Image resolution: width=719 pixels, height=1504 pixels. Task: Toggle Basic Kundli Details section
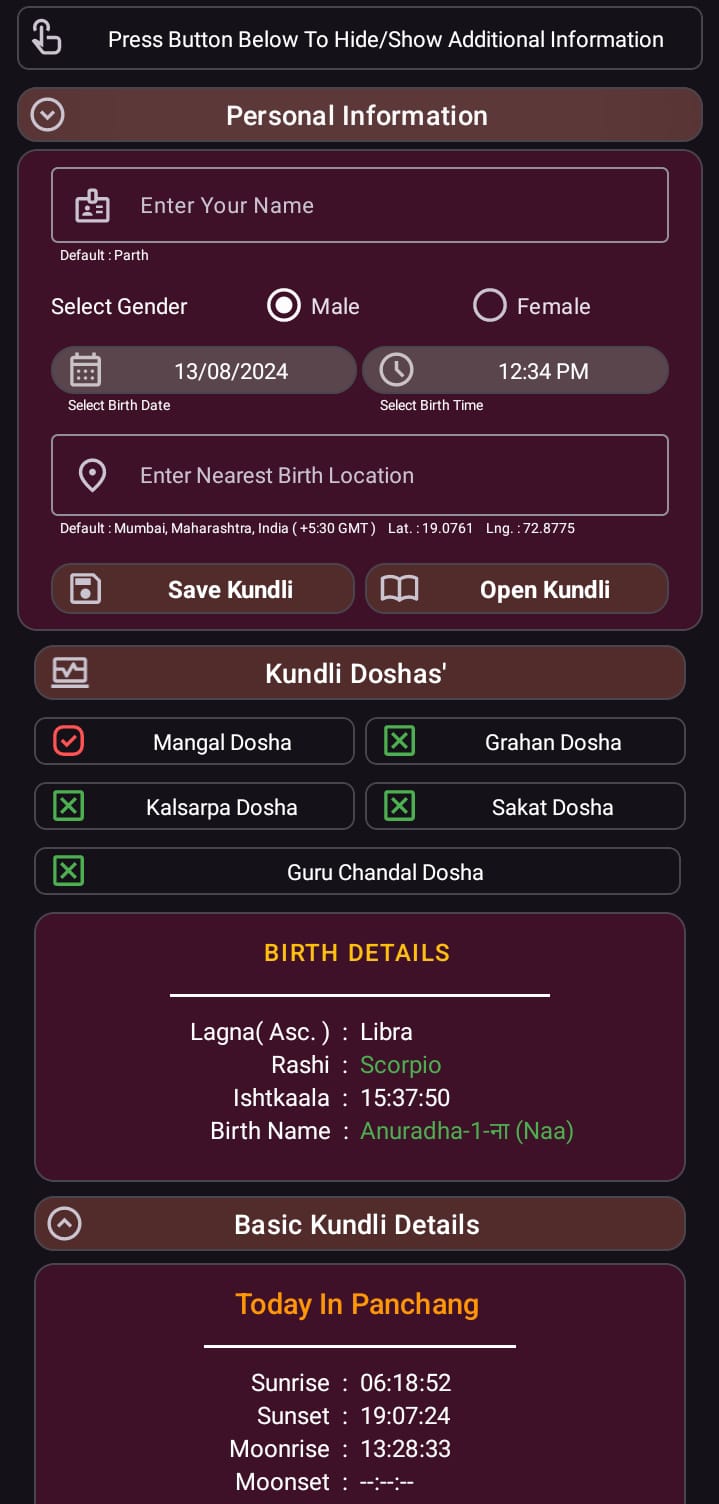(360, 1224)
